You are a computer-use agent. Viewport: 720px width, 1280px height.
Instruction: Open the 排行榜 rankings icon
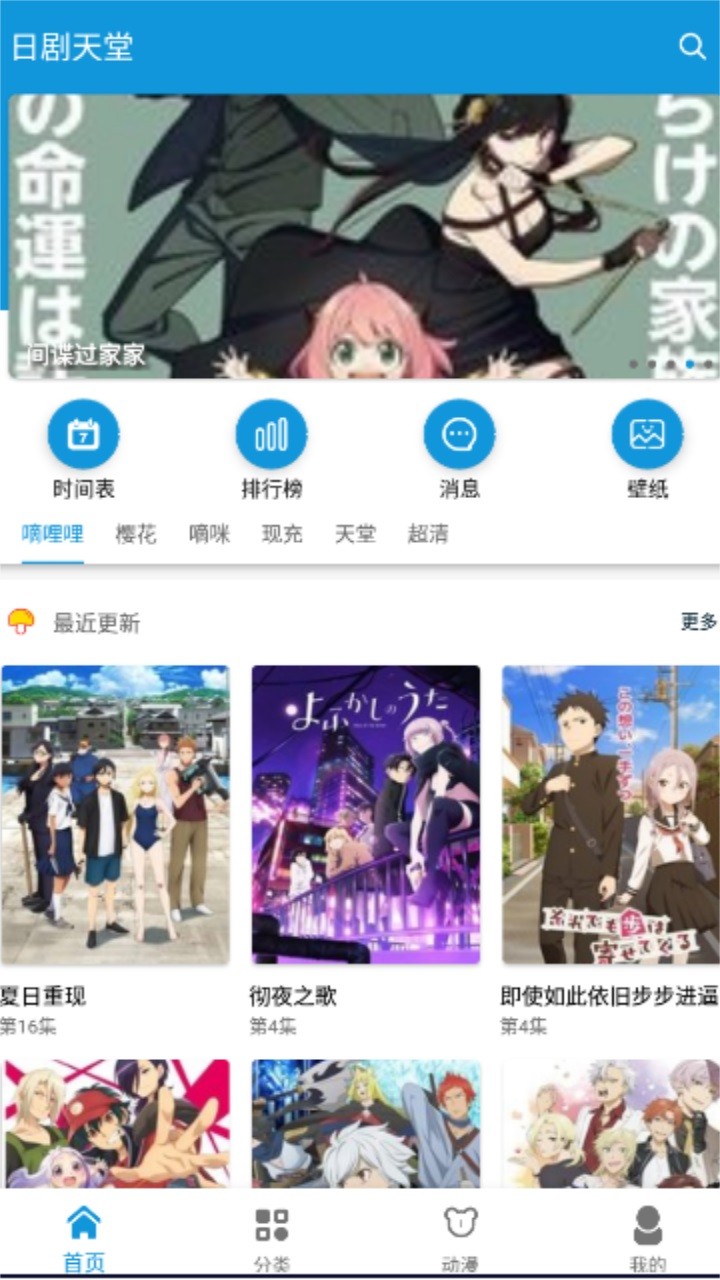coord(271,434)
